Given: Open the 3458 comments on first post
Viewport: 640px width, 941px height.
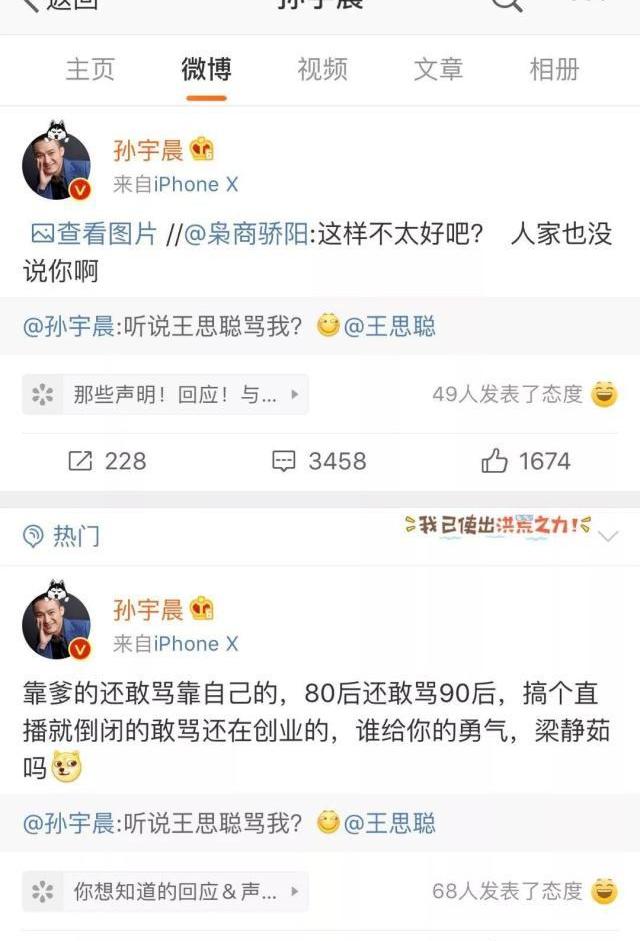Looking at the screenshot, I should coord(320,461).
